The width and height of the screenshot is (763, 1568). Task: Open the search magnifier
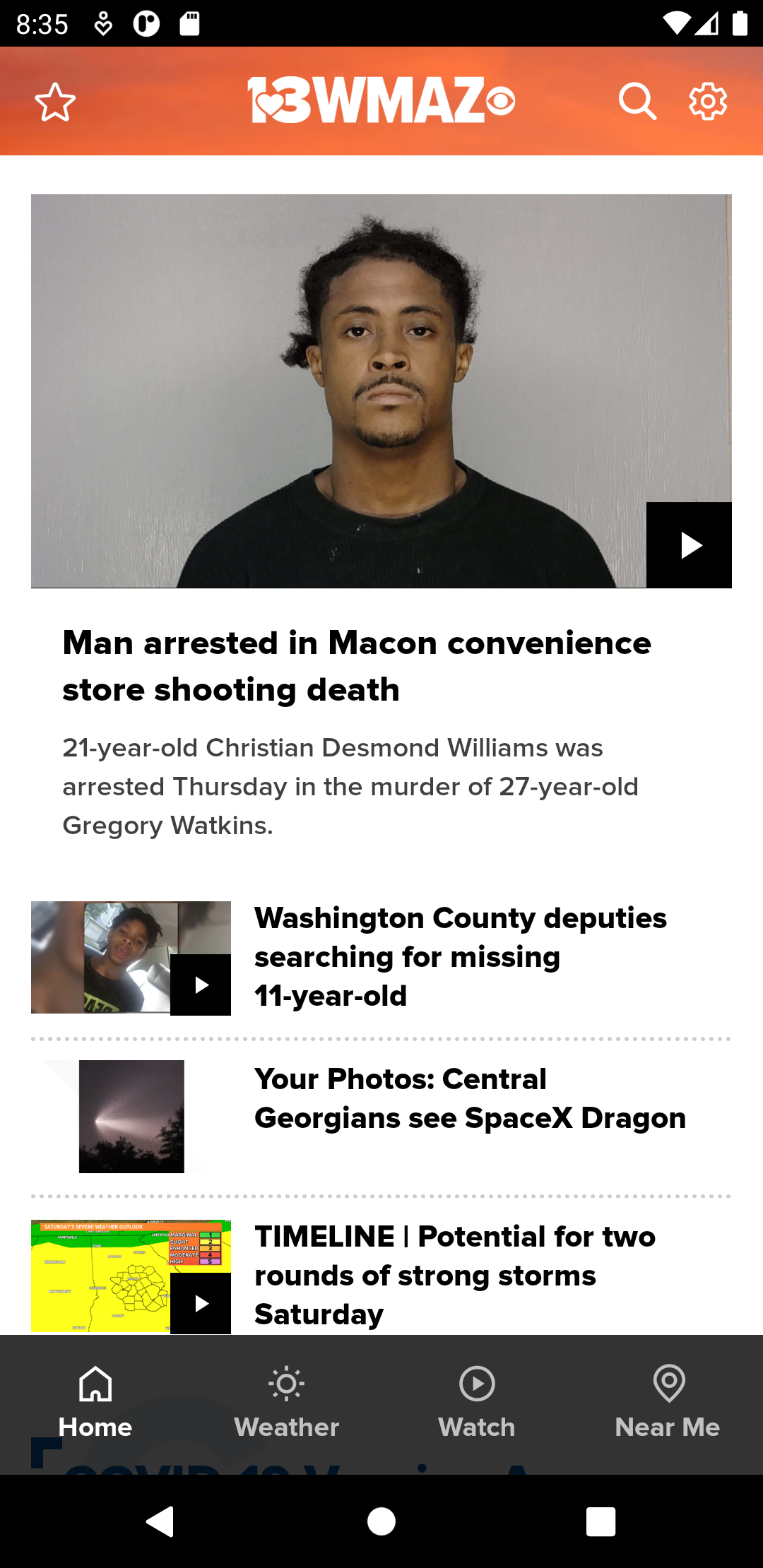pyautogui.click(x=637, y=102)
